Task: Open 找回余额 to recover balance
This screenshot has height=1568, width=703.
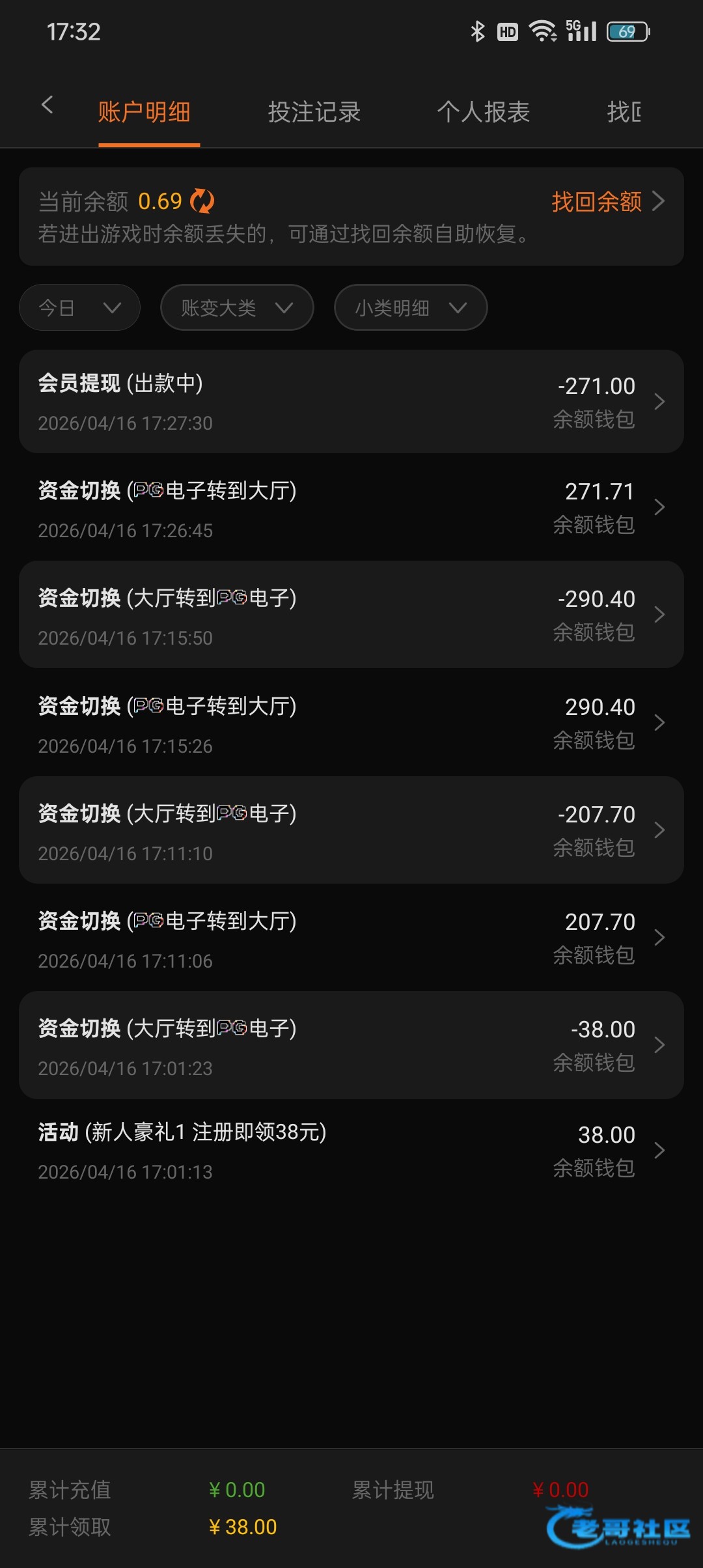Action: 607,201
